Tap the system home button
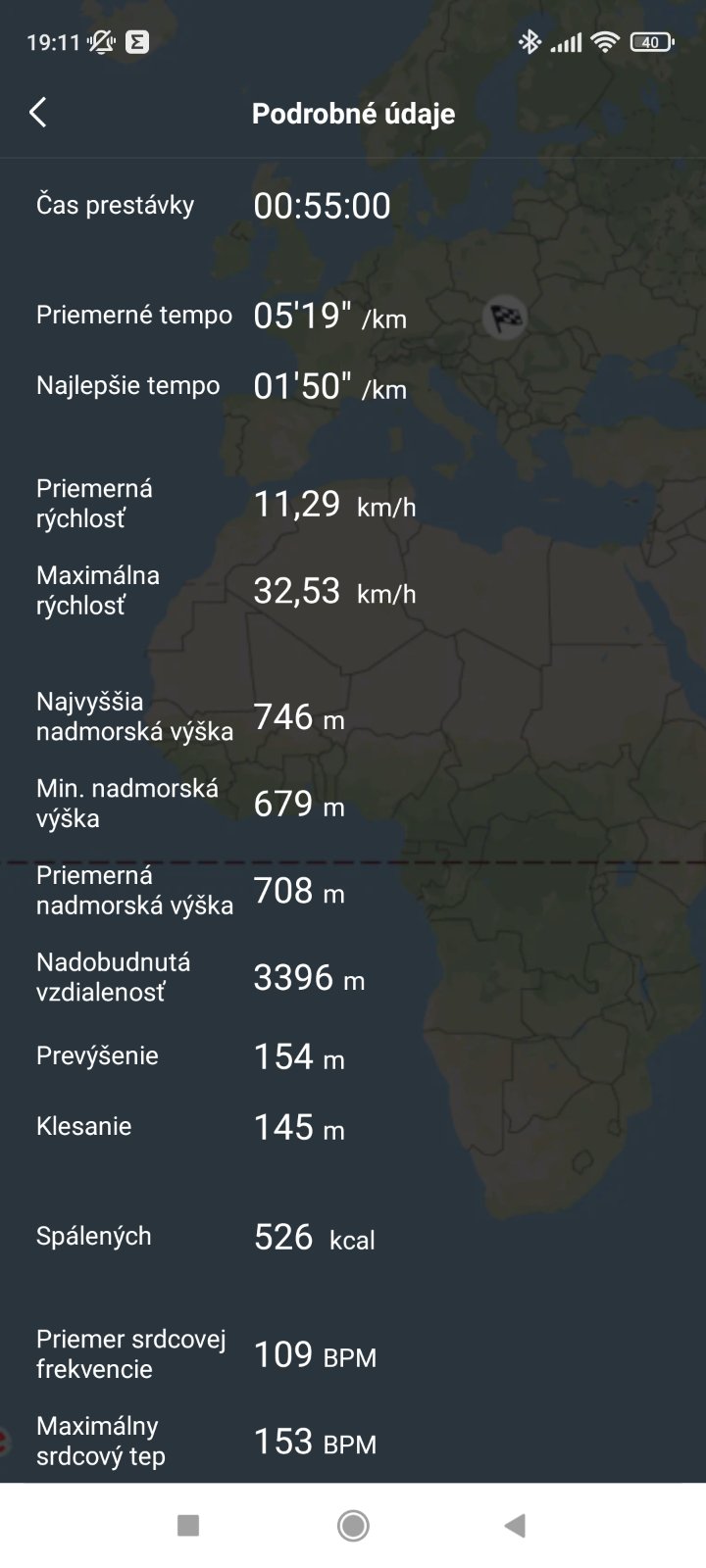706x1568 pixels. click(353, 1525)
